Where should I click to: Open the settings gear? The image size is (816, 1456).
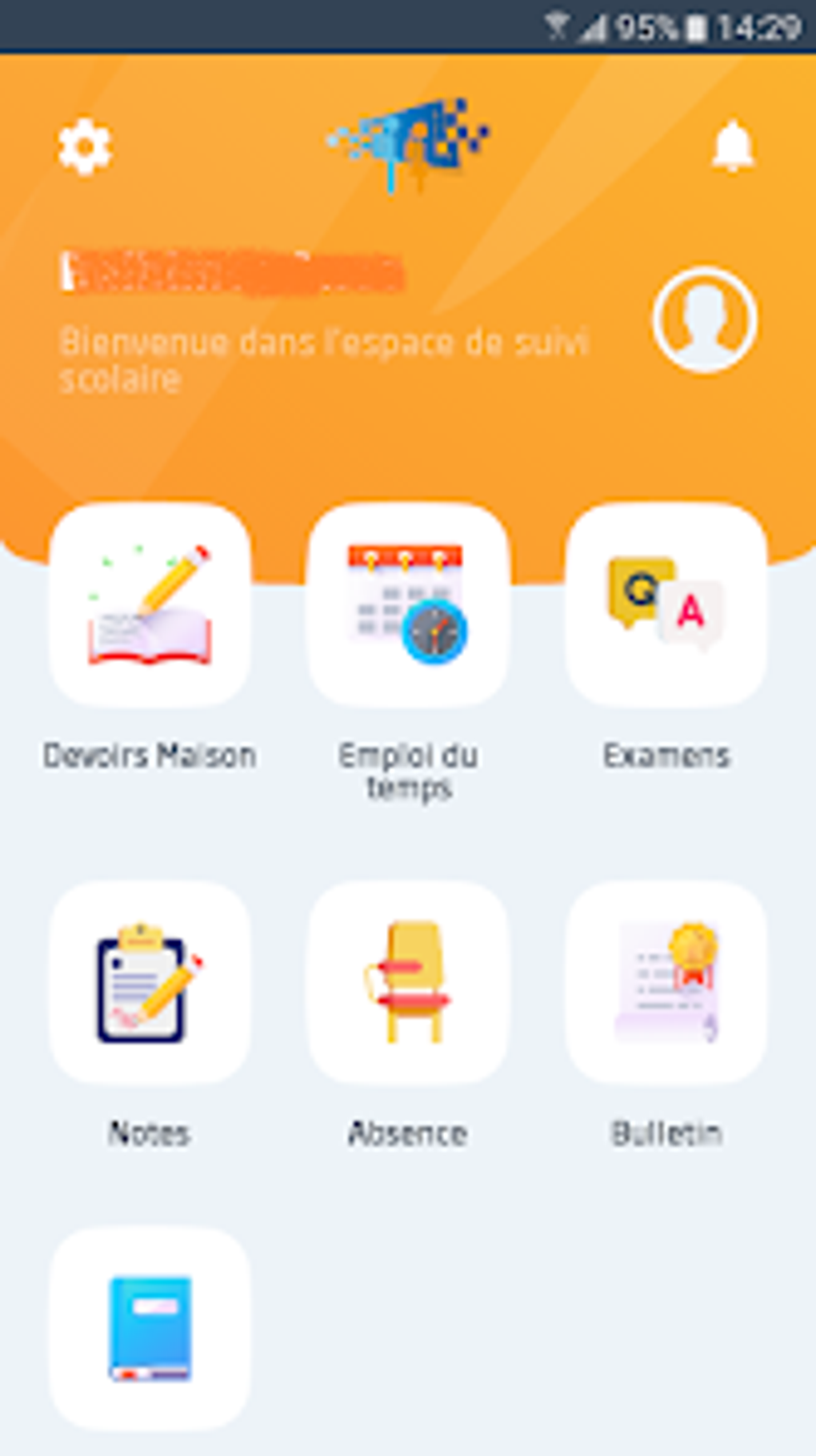click(x=84, y=146)
